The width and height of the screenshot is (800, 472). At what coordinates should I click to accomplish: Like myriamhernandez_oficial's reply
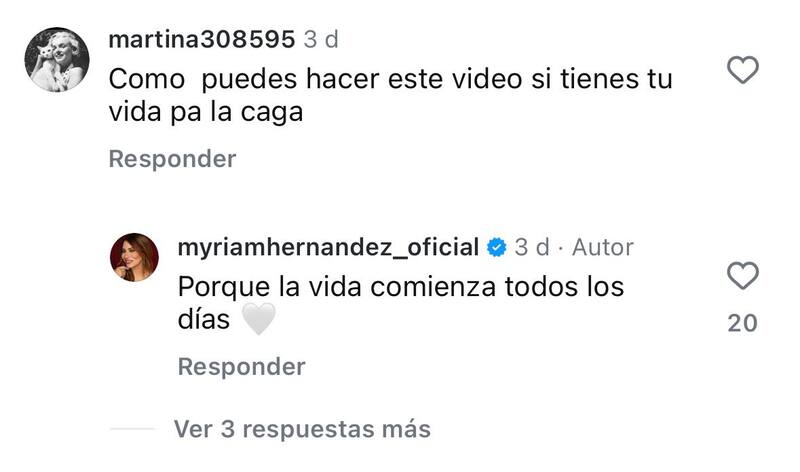pyautogui.click(x=741, y=277)
